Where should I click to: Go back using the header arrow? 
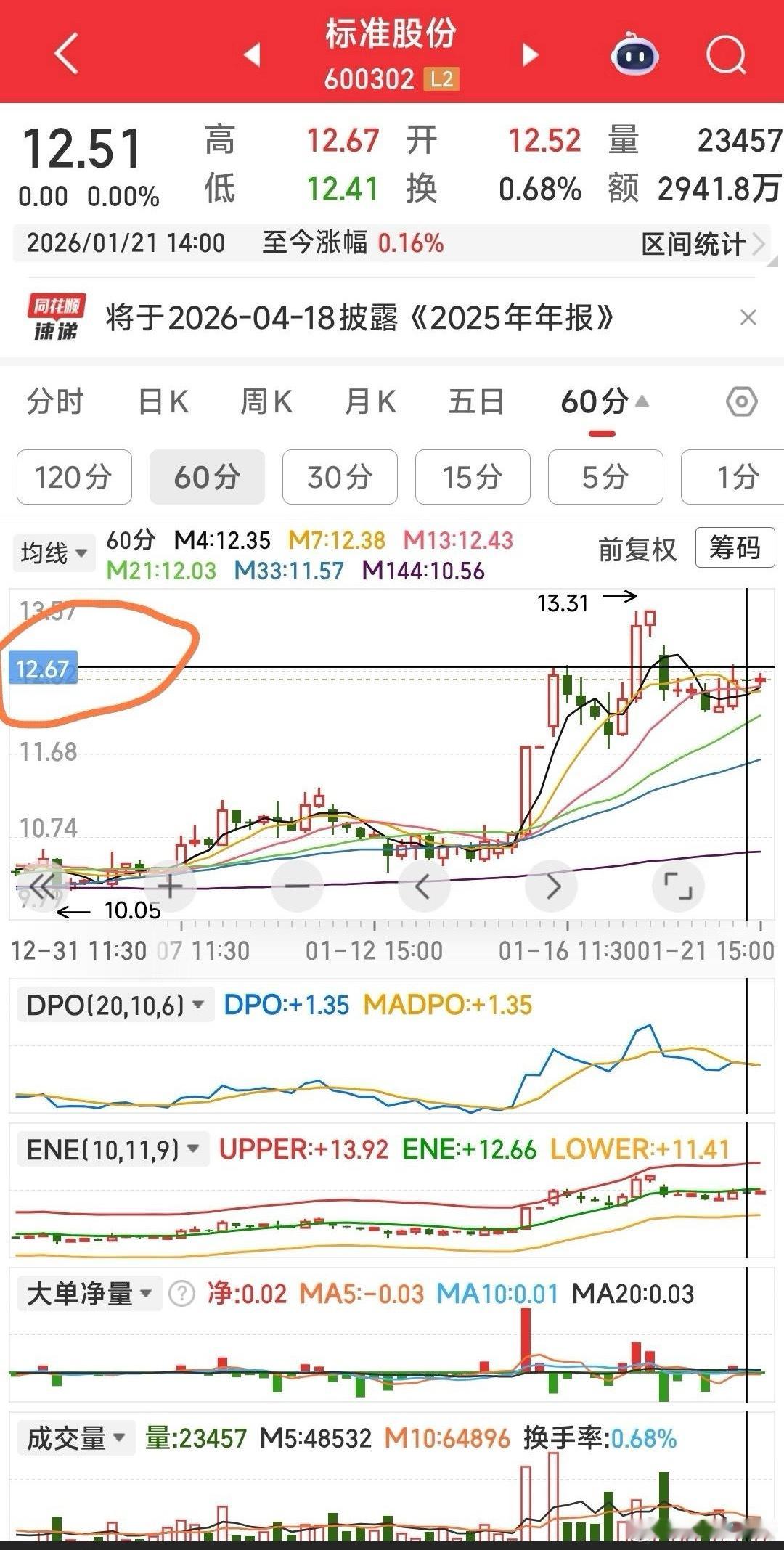67,54
